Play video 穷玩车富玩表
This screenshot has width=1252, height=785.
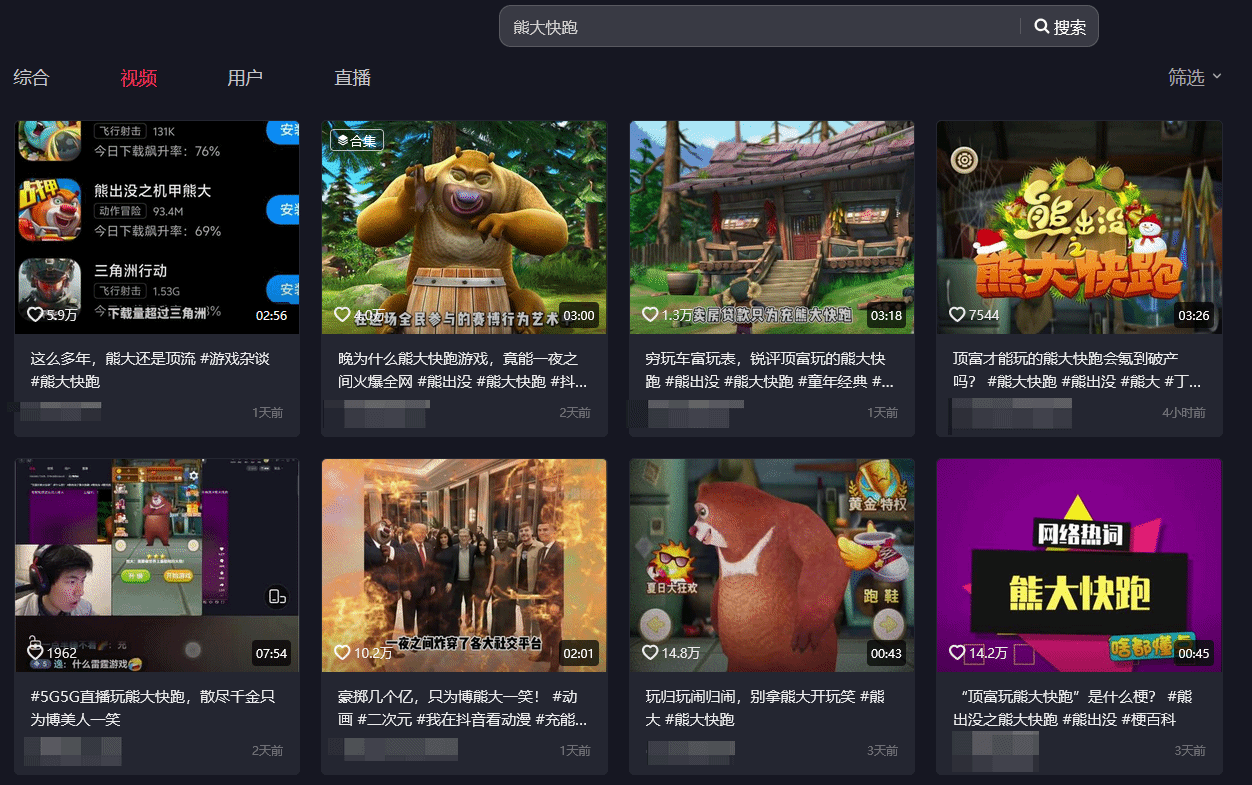click(x=771, y=228)
